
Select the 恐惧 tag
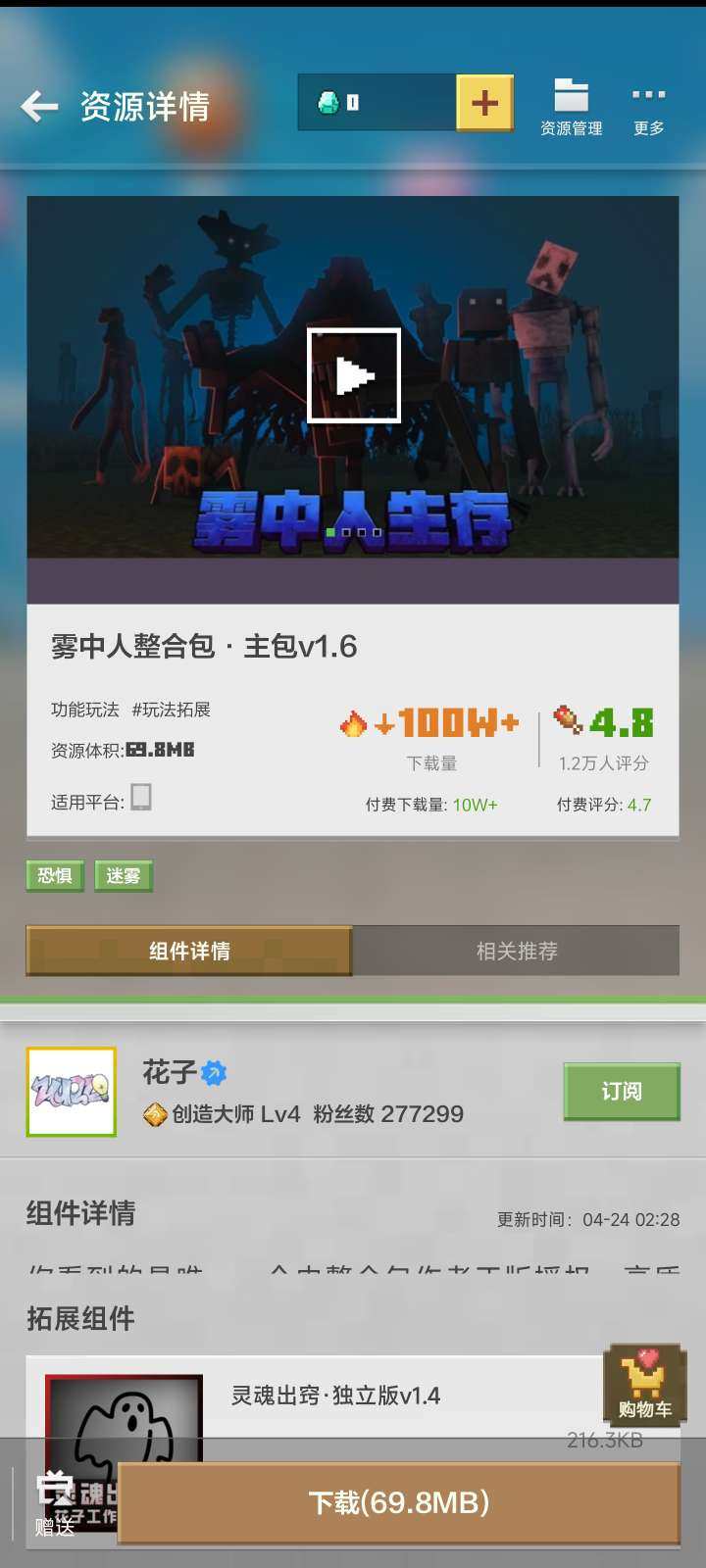(55, 876)
